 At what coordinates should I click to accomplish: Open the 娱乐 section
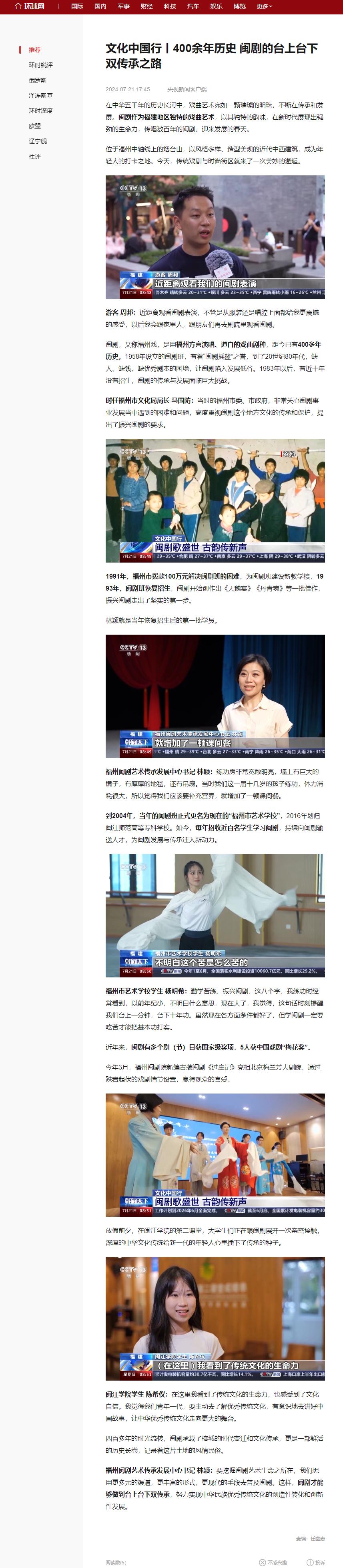tap(216, 6)
